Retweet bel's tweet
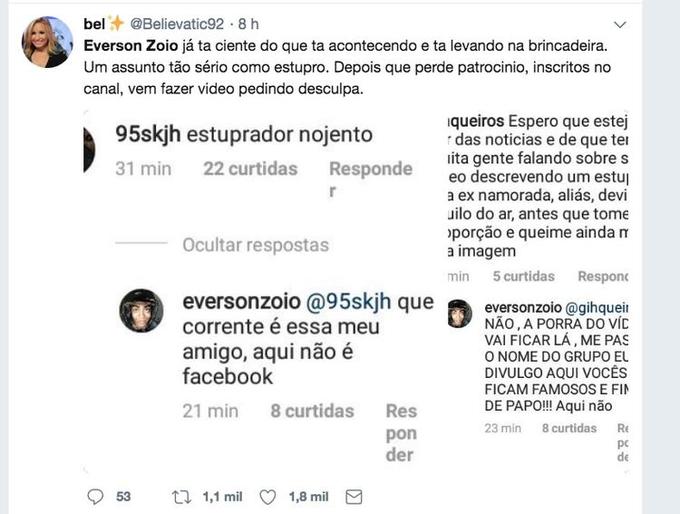The height and width of the screenshot is (514, 680). pos(182,496)
